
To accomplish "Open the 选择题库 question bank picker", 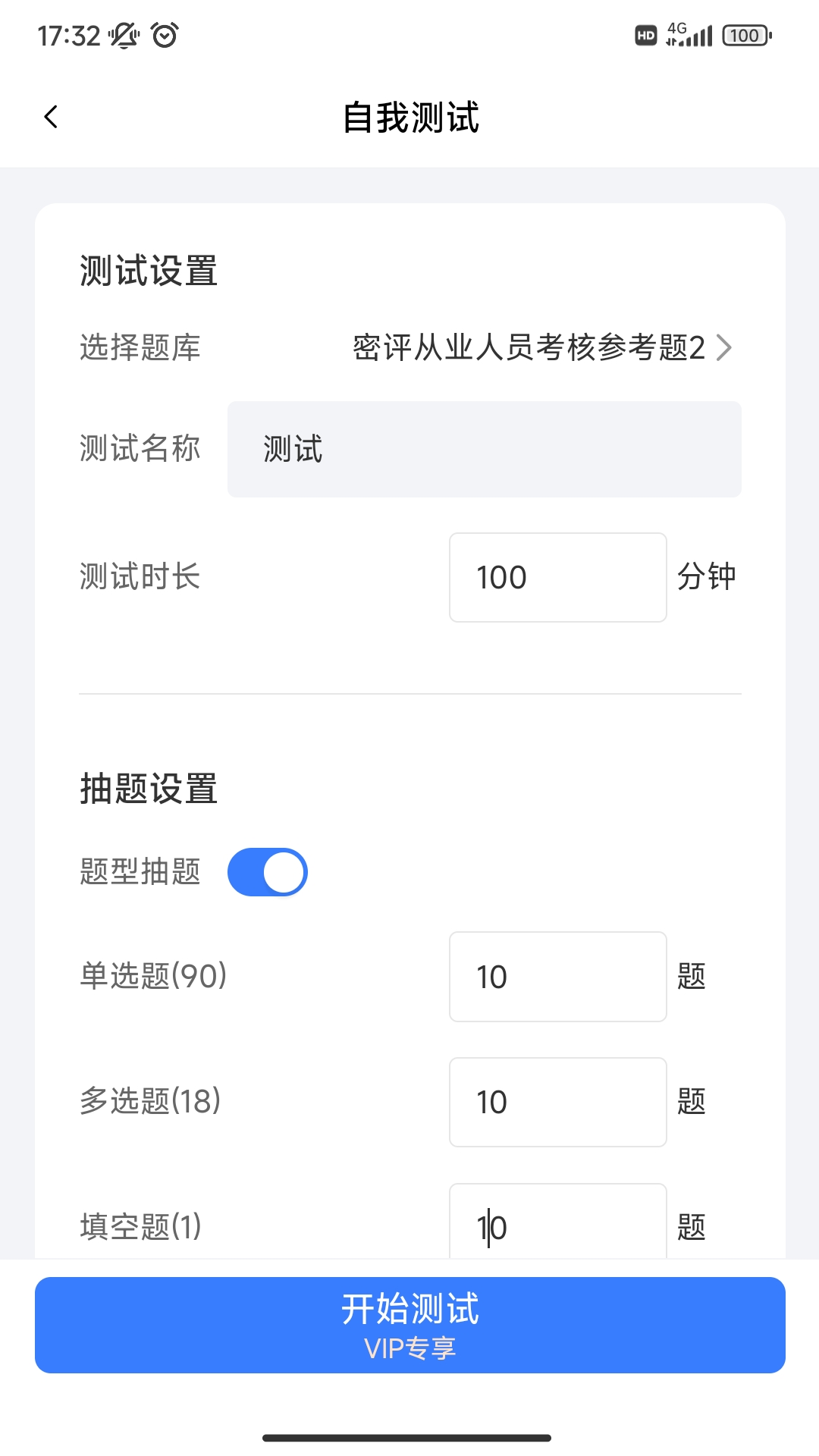I will [x=541, y=348].
